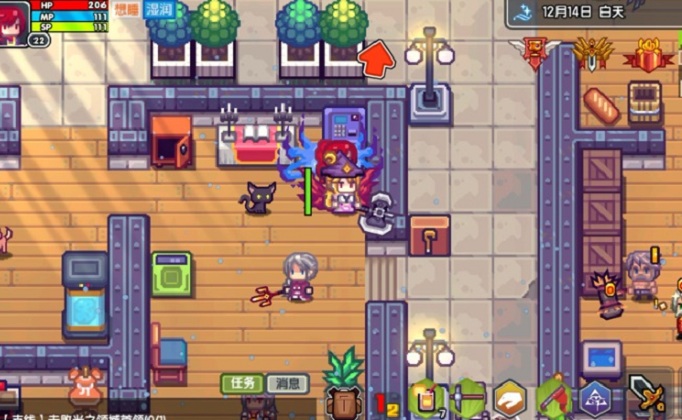The image size is (682, 420).
Task: Open the red gift box rewards
Action: click(x=648, y=54)
